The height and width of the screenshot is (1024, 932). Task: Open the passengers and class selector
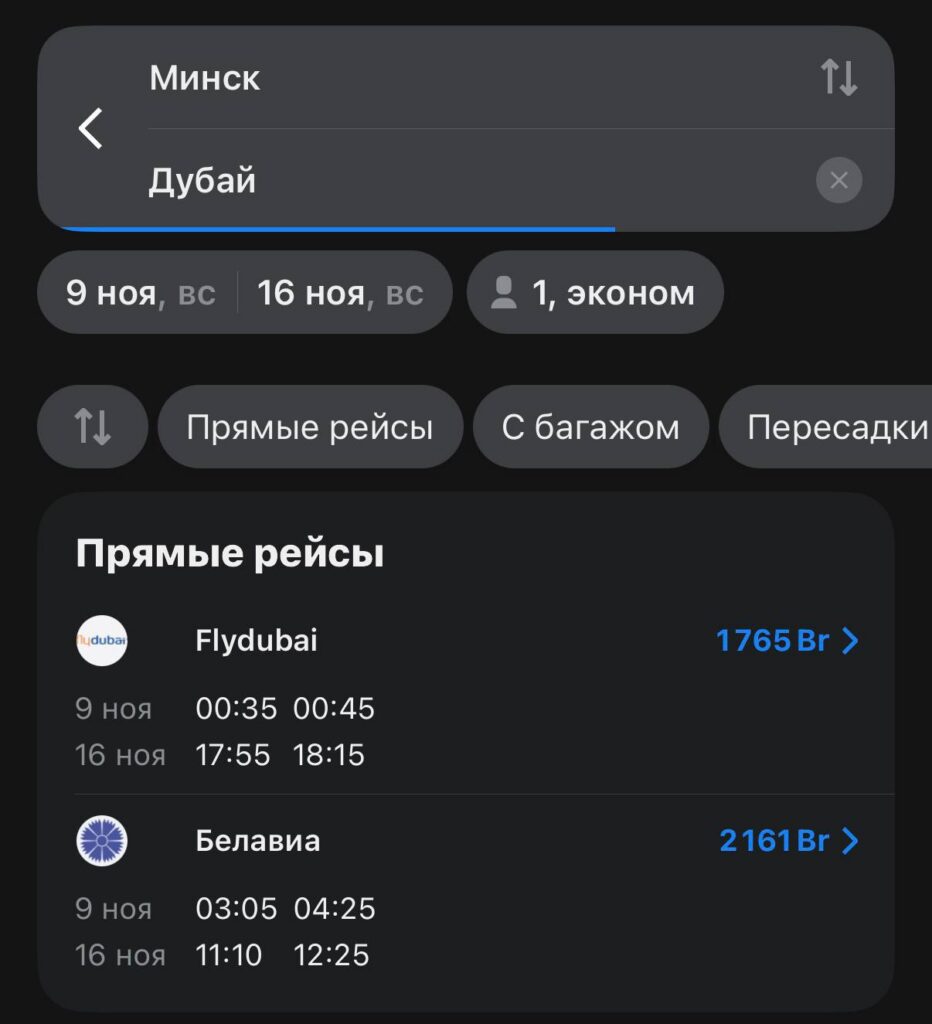594,293
